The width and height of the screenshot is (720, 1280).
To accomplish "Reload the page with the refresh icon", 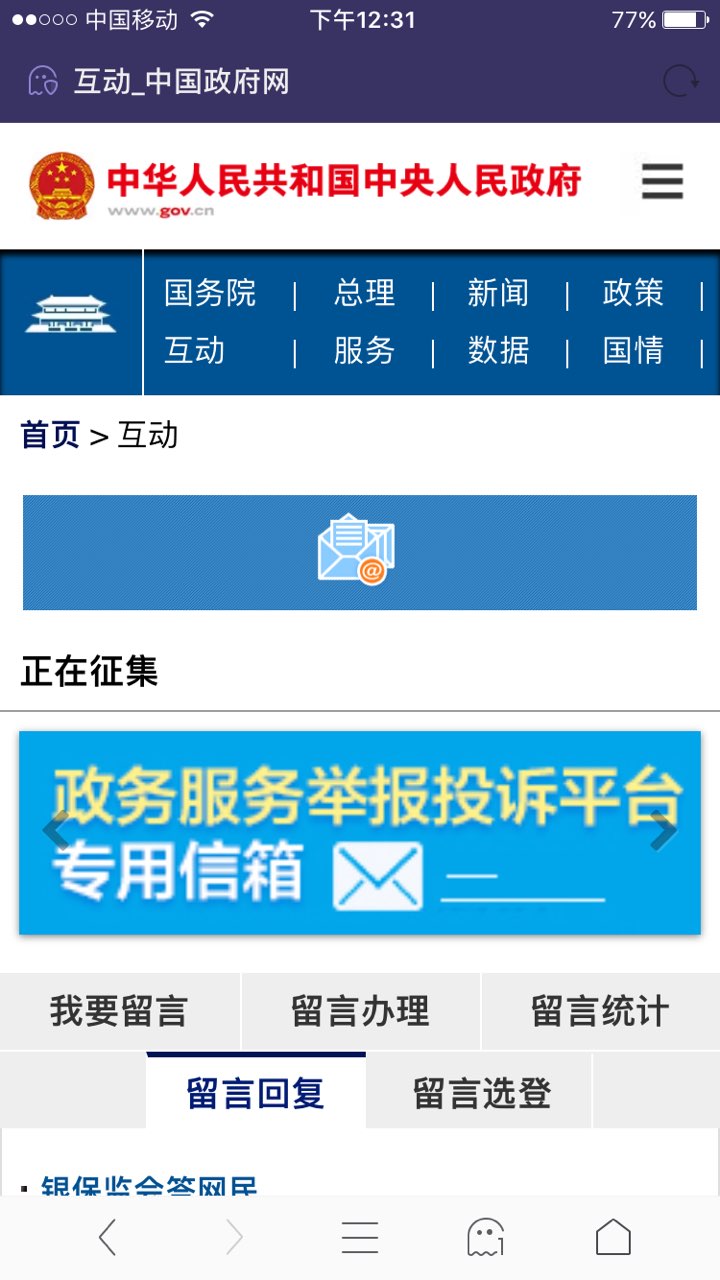I will tap(681, 81).
